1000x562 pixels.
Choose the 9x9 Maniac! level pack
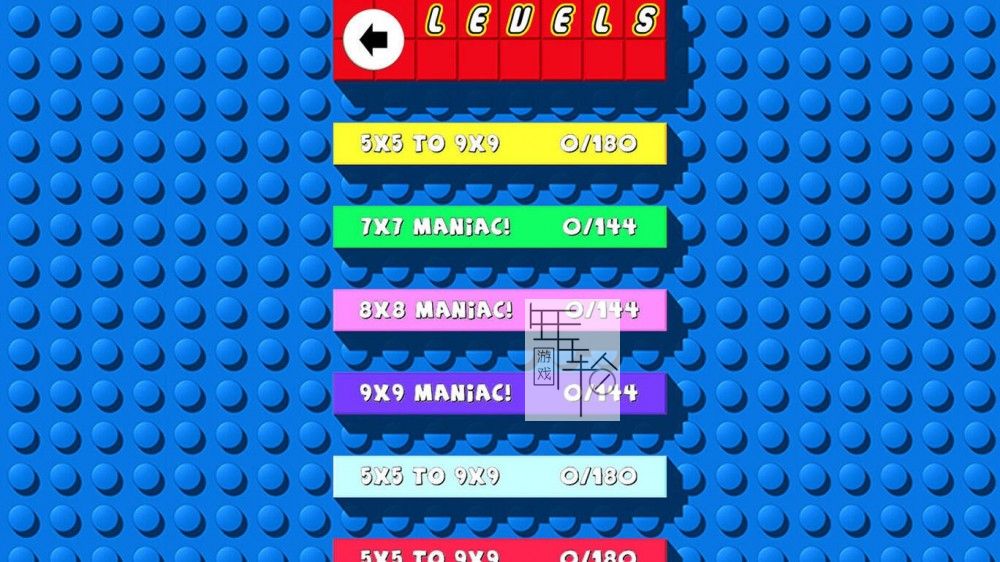pos(440,393)
